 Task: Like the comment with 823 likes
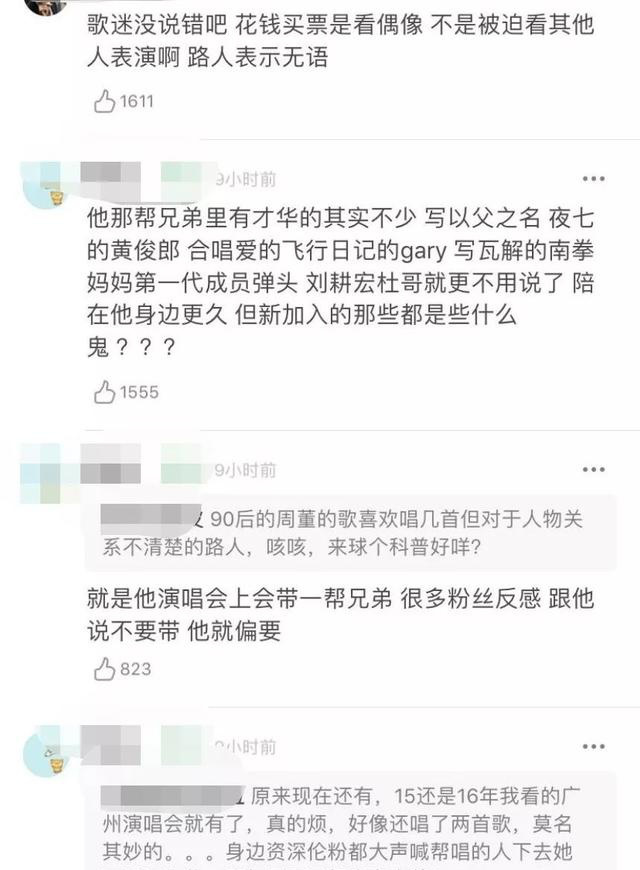pyautogui.click(x=105, y=669)
